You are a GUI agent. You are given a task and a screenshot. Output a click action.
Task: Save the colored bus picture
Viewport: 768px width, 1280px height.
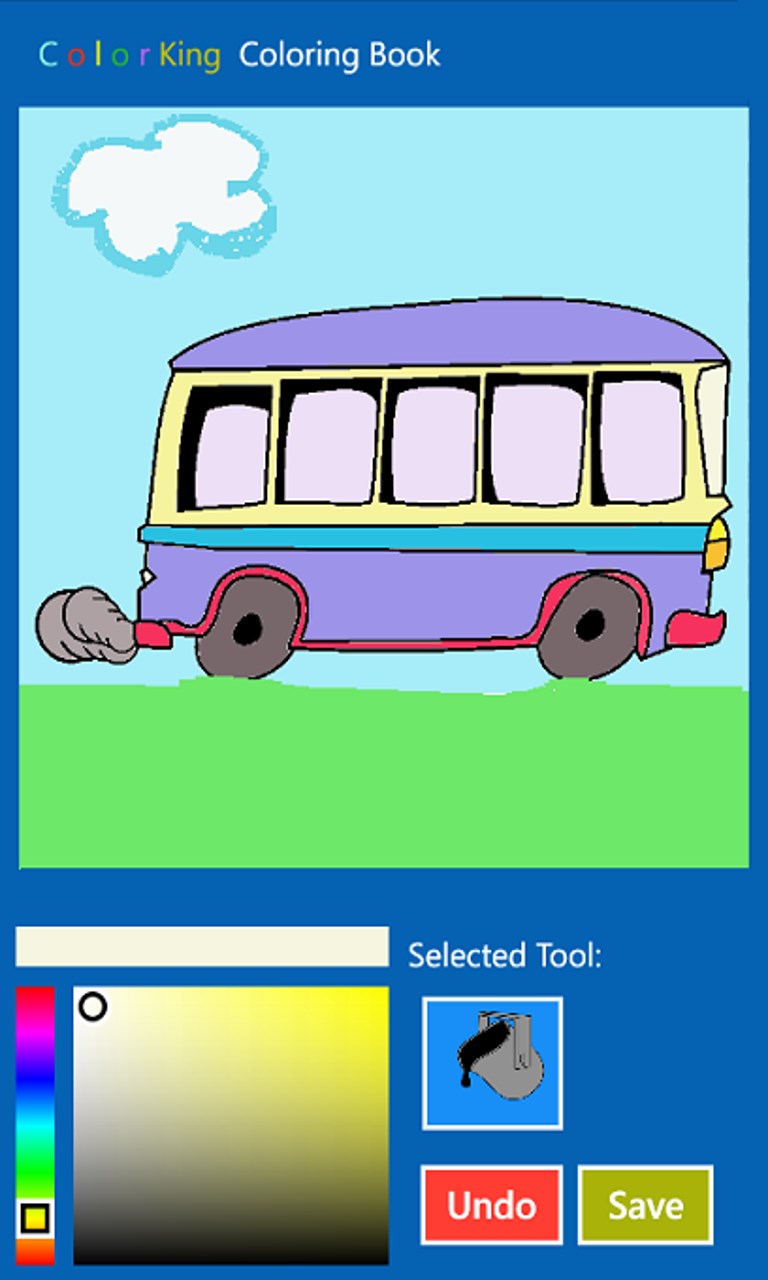[645, 1205]
